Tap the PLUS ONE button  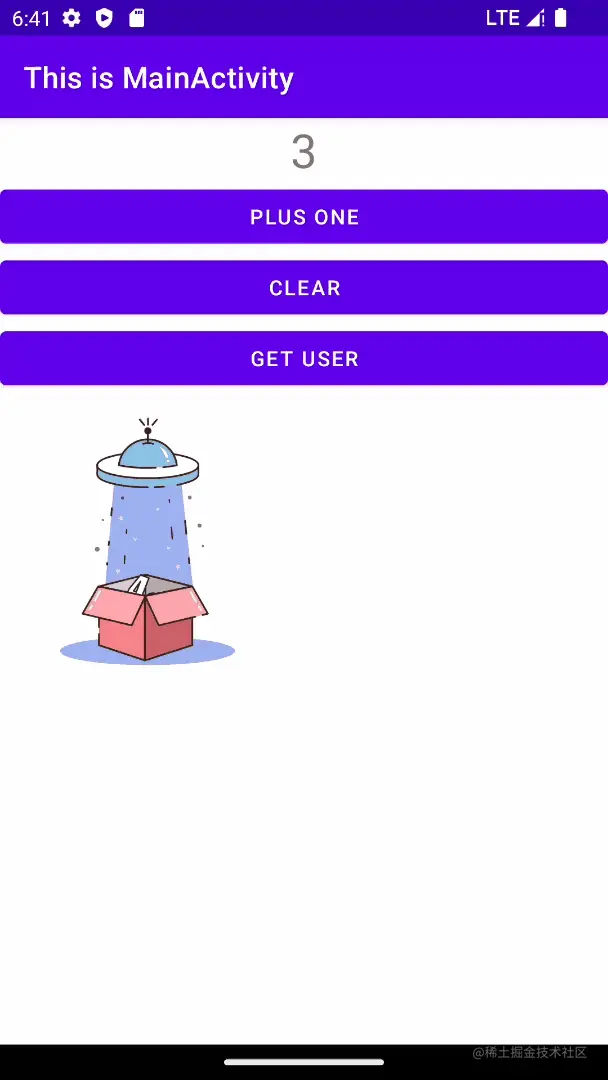(304, 217)
